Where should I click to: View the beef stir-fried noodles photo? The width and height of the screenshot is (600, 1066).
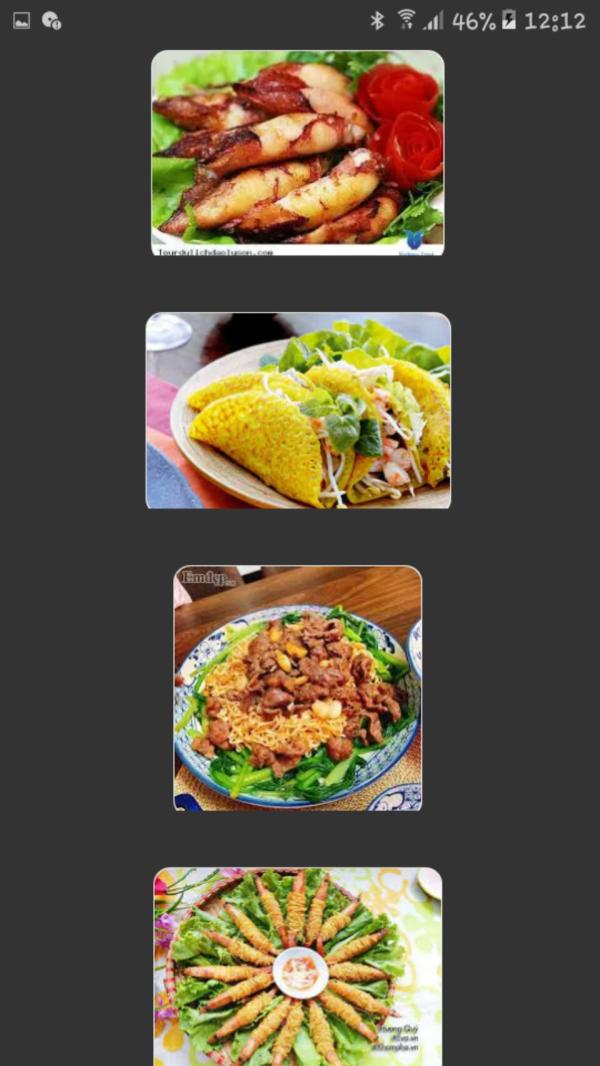[x=298, y=688]
